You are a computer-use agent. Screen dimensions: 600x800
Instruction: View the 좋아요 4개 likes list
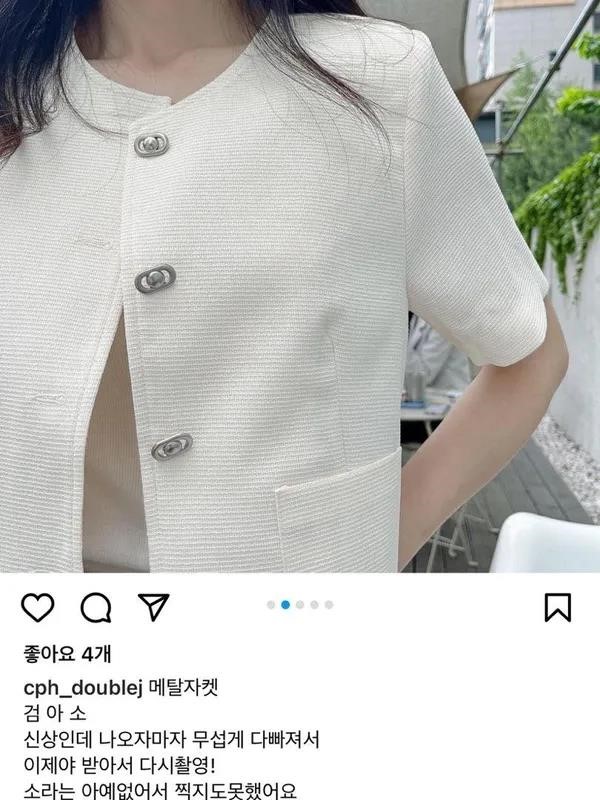coord(66,654)
